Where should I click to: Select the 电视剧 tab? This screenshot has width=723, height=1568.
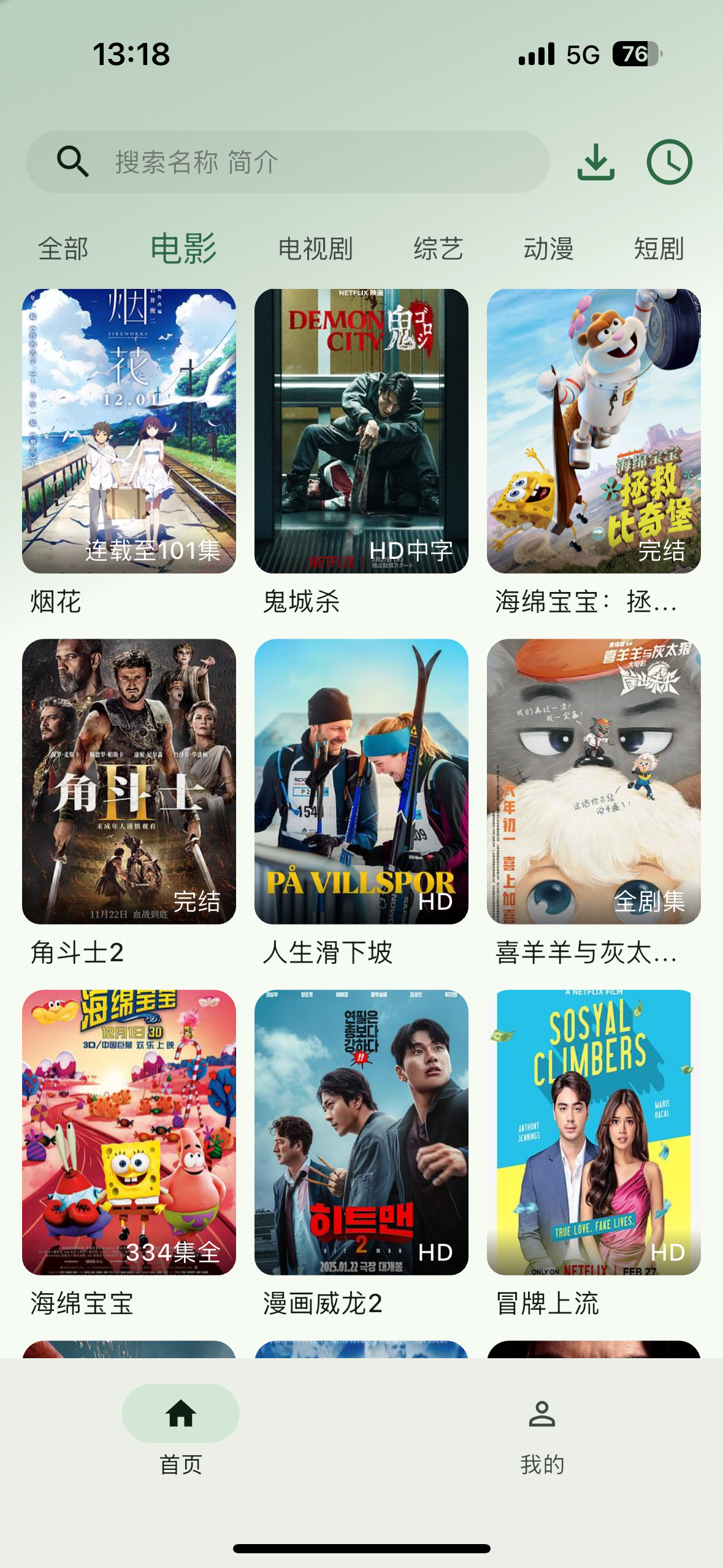point(315,249)
